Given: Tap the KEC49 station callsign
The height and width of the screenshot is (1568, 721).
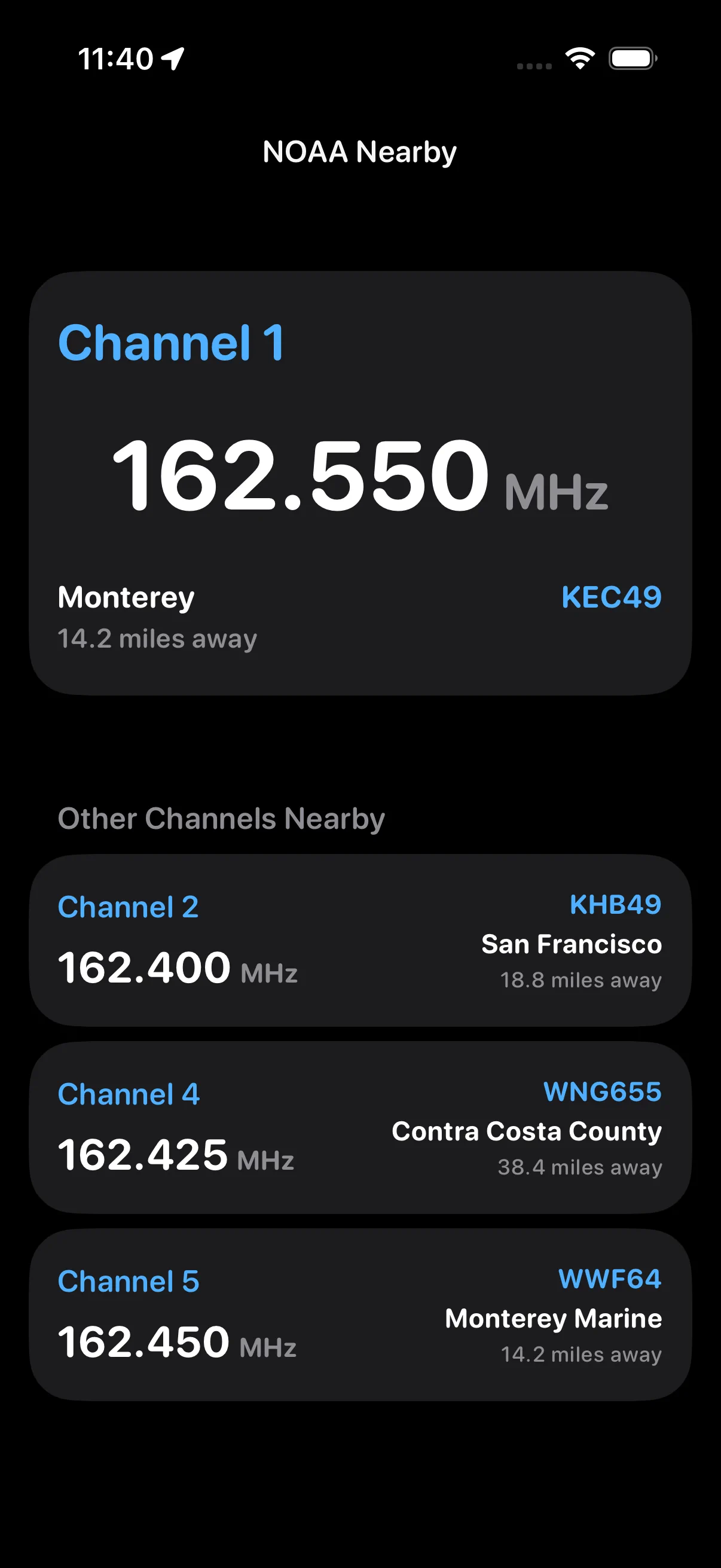Looking at the screenshot, I should [610, 597].
